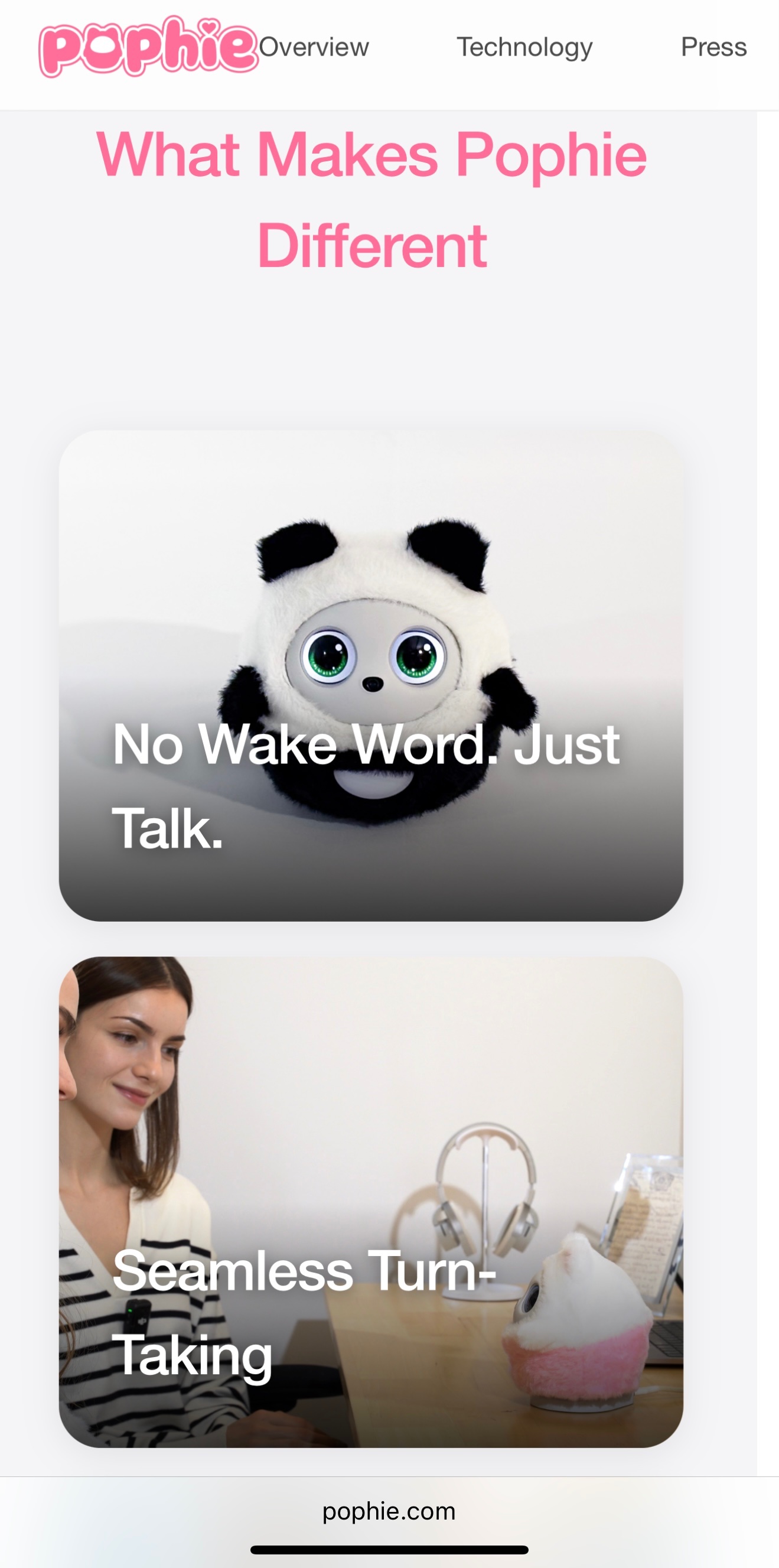Navigate to the Press page

(713, 46)
